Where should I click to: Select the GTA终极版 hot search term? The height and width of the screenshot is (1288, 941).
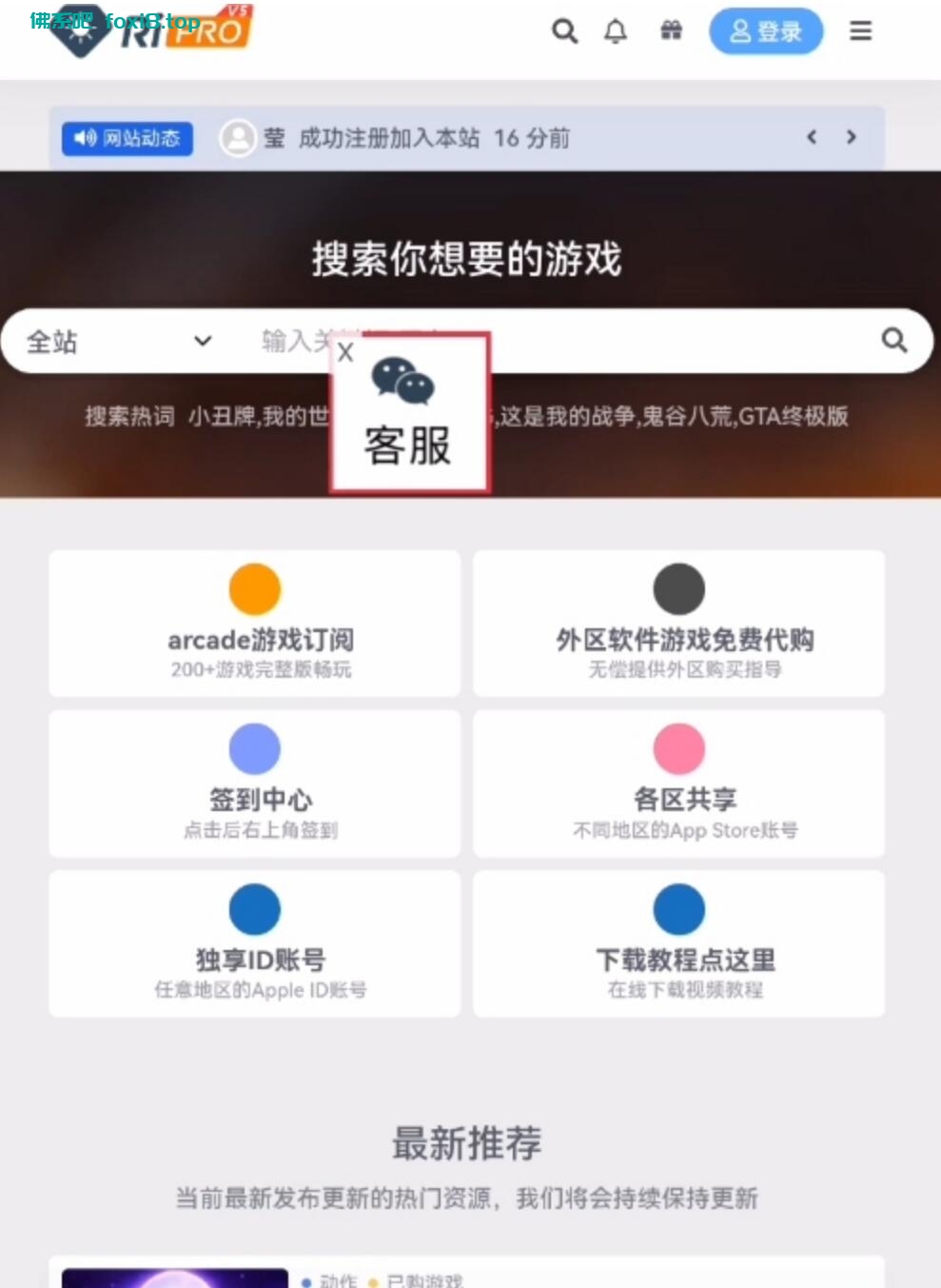click(793, 416)
